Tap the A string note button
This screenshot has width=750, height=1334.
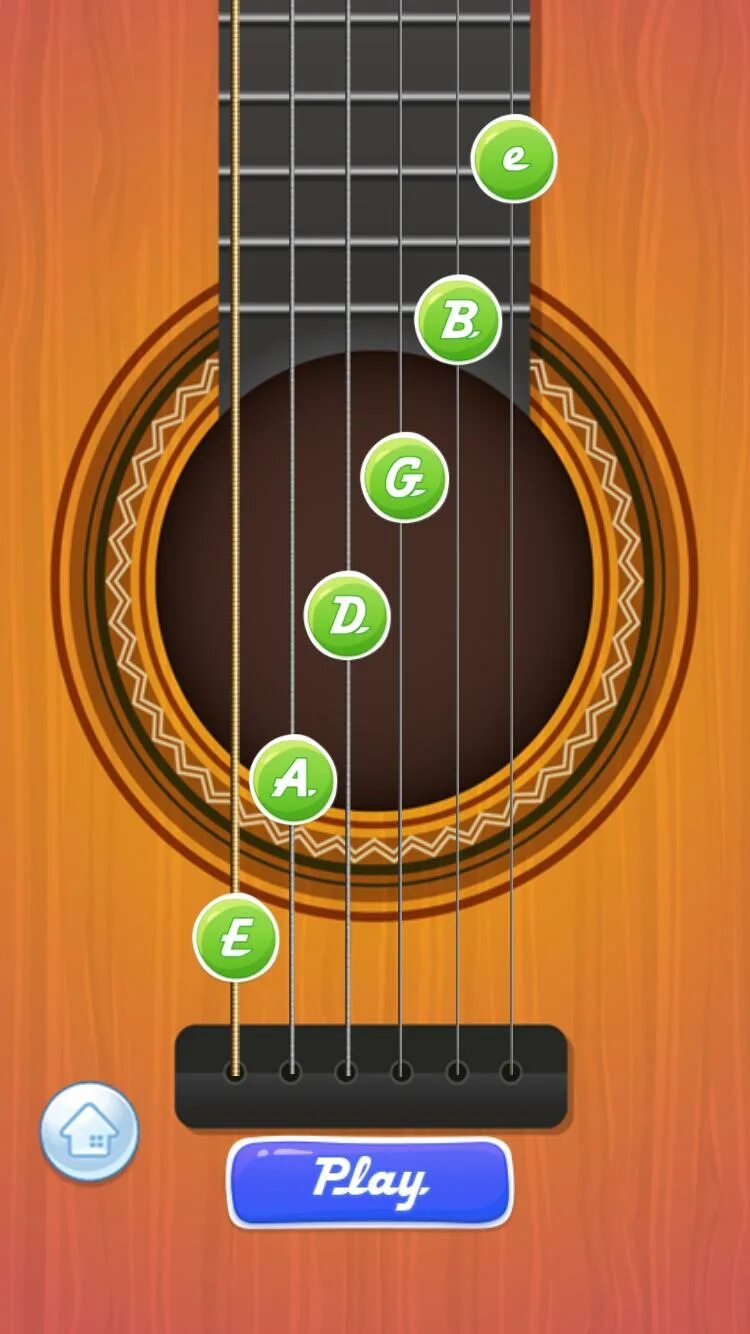(x=293, y=780)
